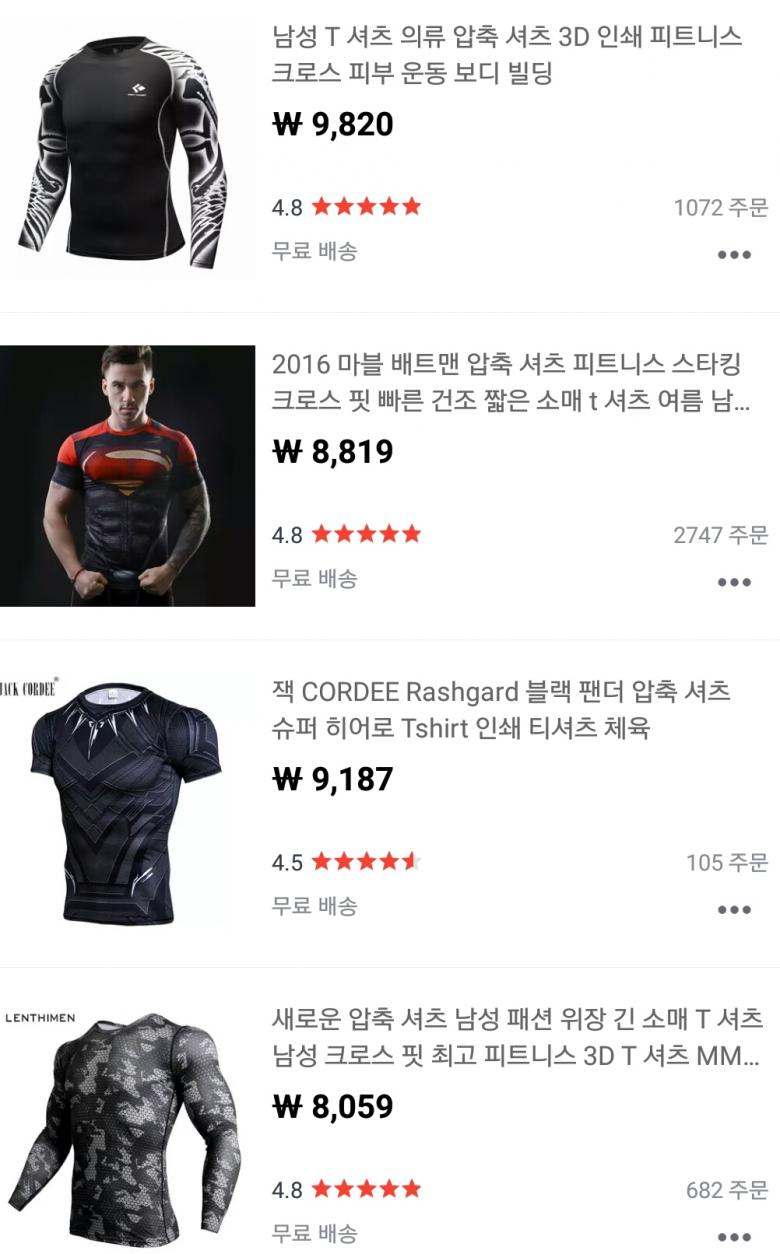Viewport: 780px width, 1254px height.
Task: Show more options for the ₩9,187 shirt
Action: [x=734, y=910]
